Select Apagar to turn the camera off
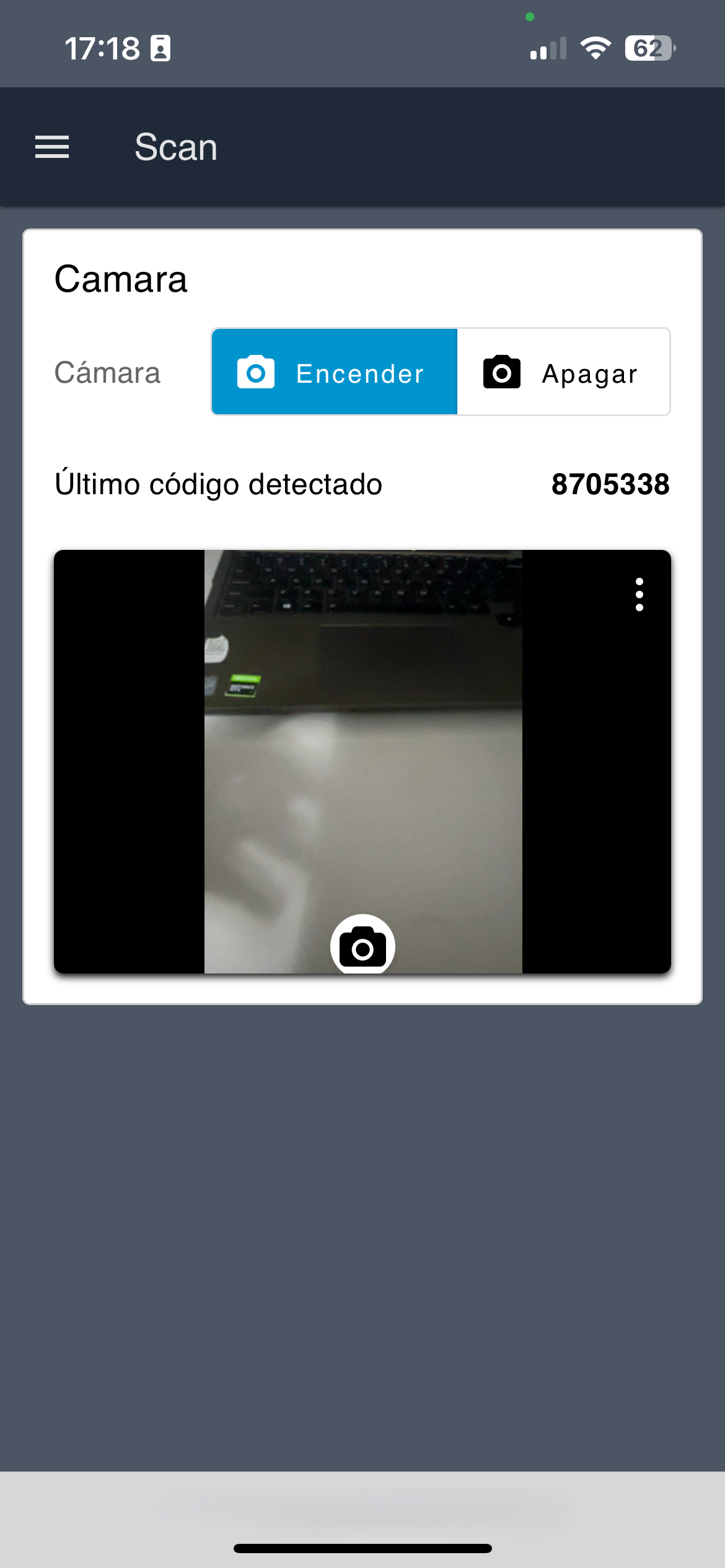 tap(563, 372)
